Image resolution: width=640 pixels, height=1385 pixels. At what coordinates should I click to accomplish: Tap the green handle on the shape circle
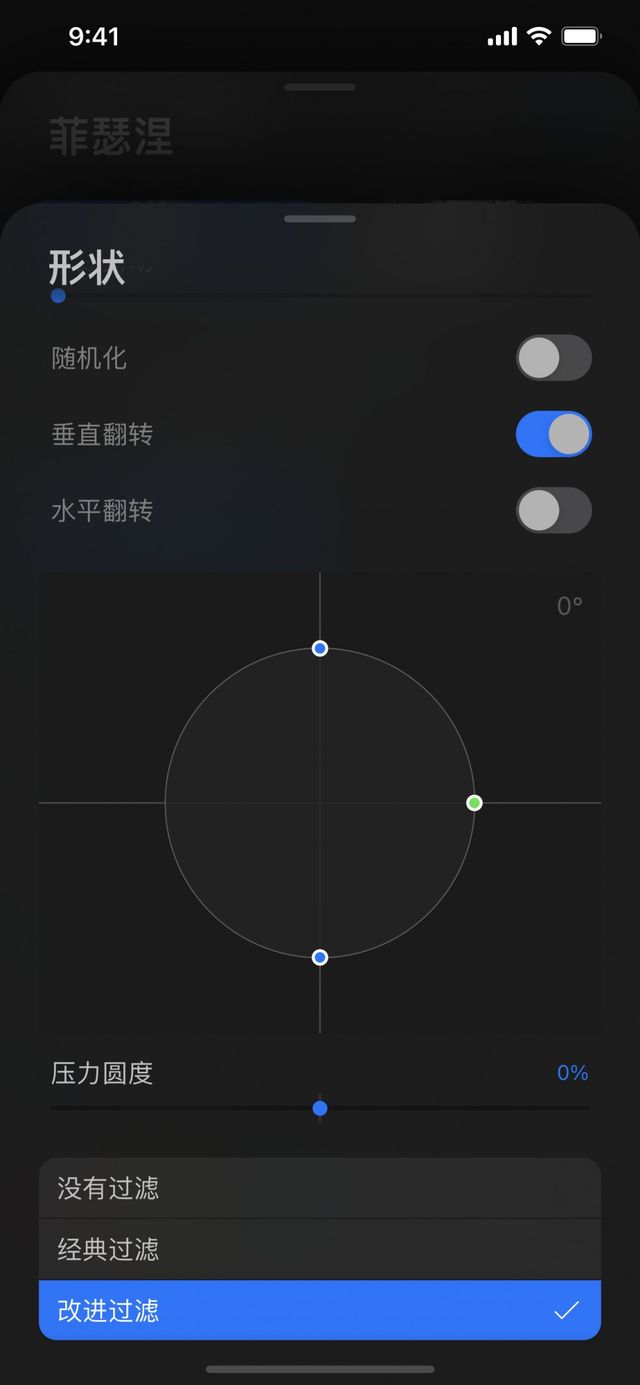475,803
